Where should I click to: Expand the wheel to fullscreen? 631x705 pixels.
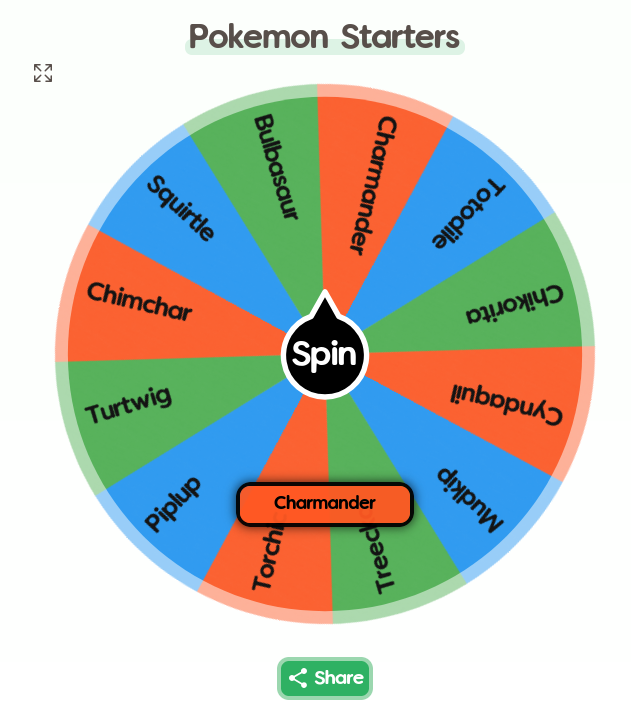(x=43, y=73)
